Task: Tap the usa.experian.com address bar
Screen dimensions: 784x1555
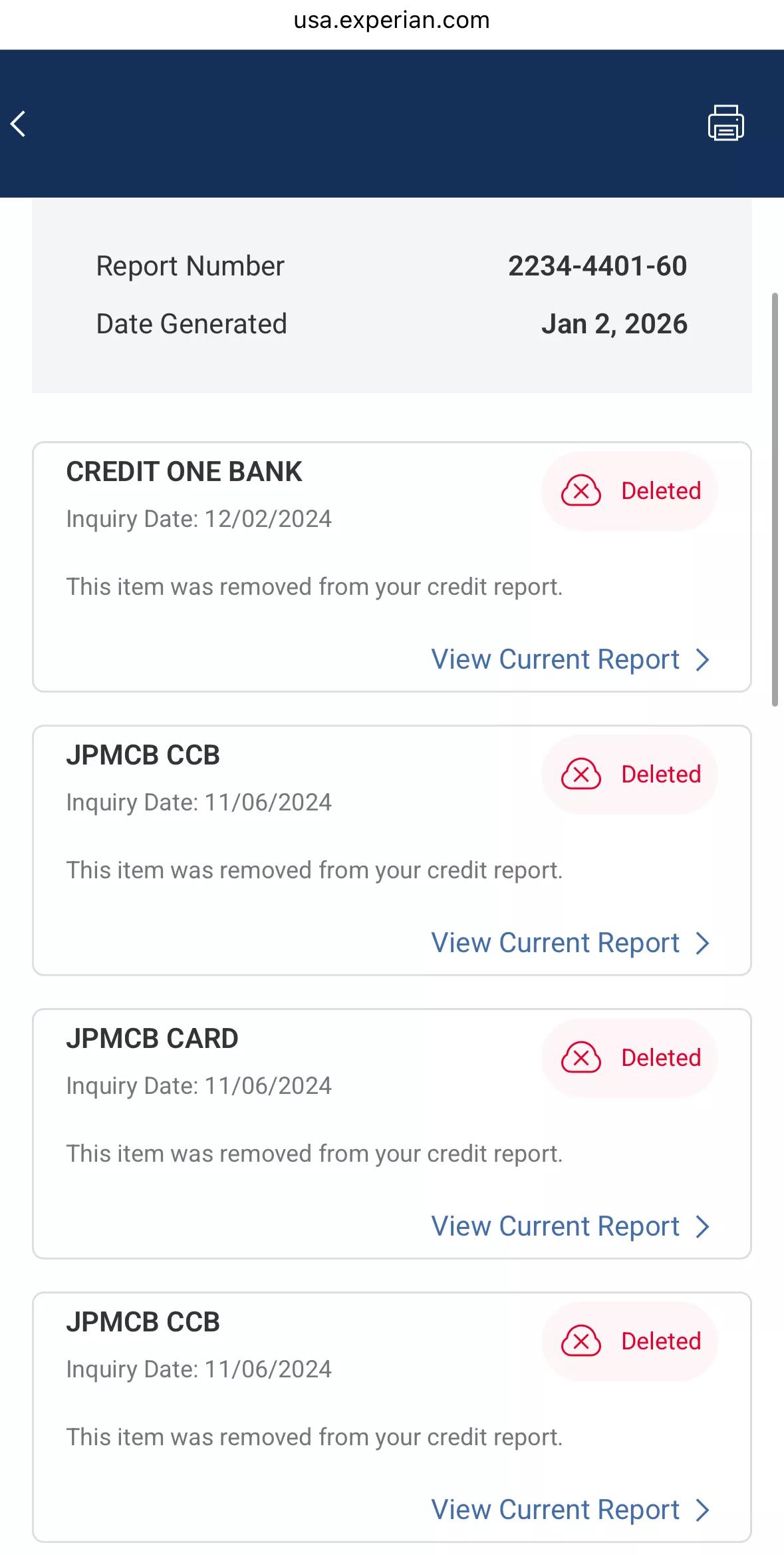Action: click(392, 21)
